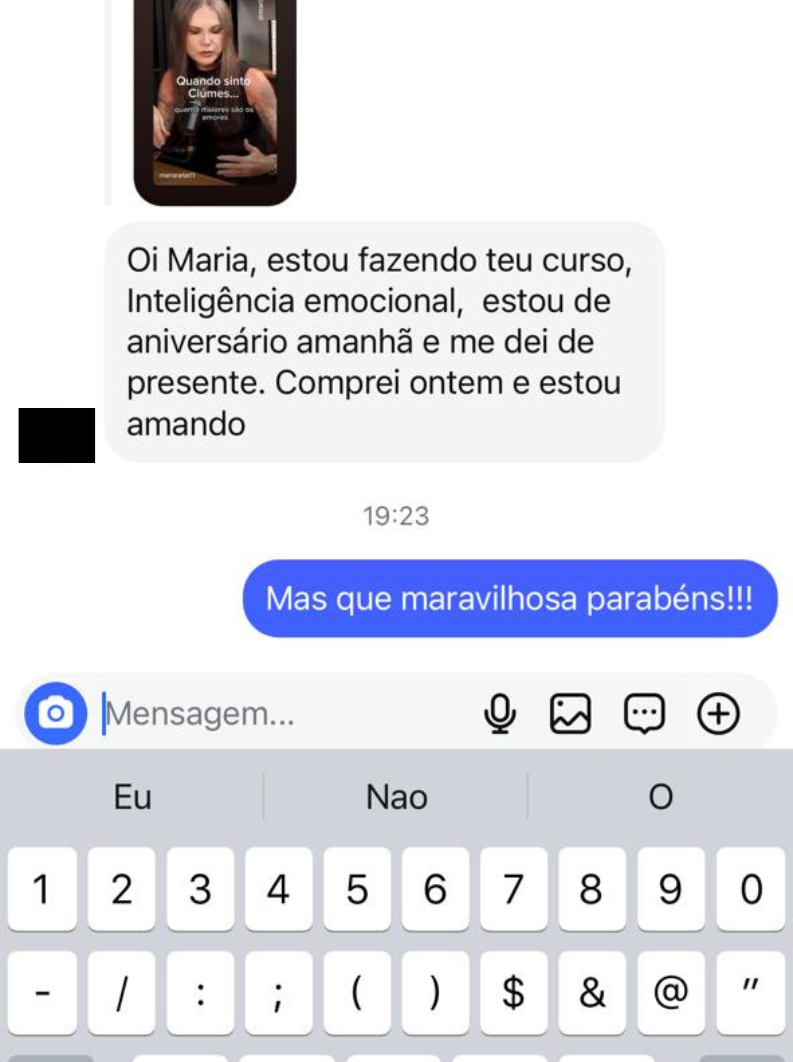
Task: Record a voice message with the microphone
Action: click(x=500, y=714)
